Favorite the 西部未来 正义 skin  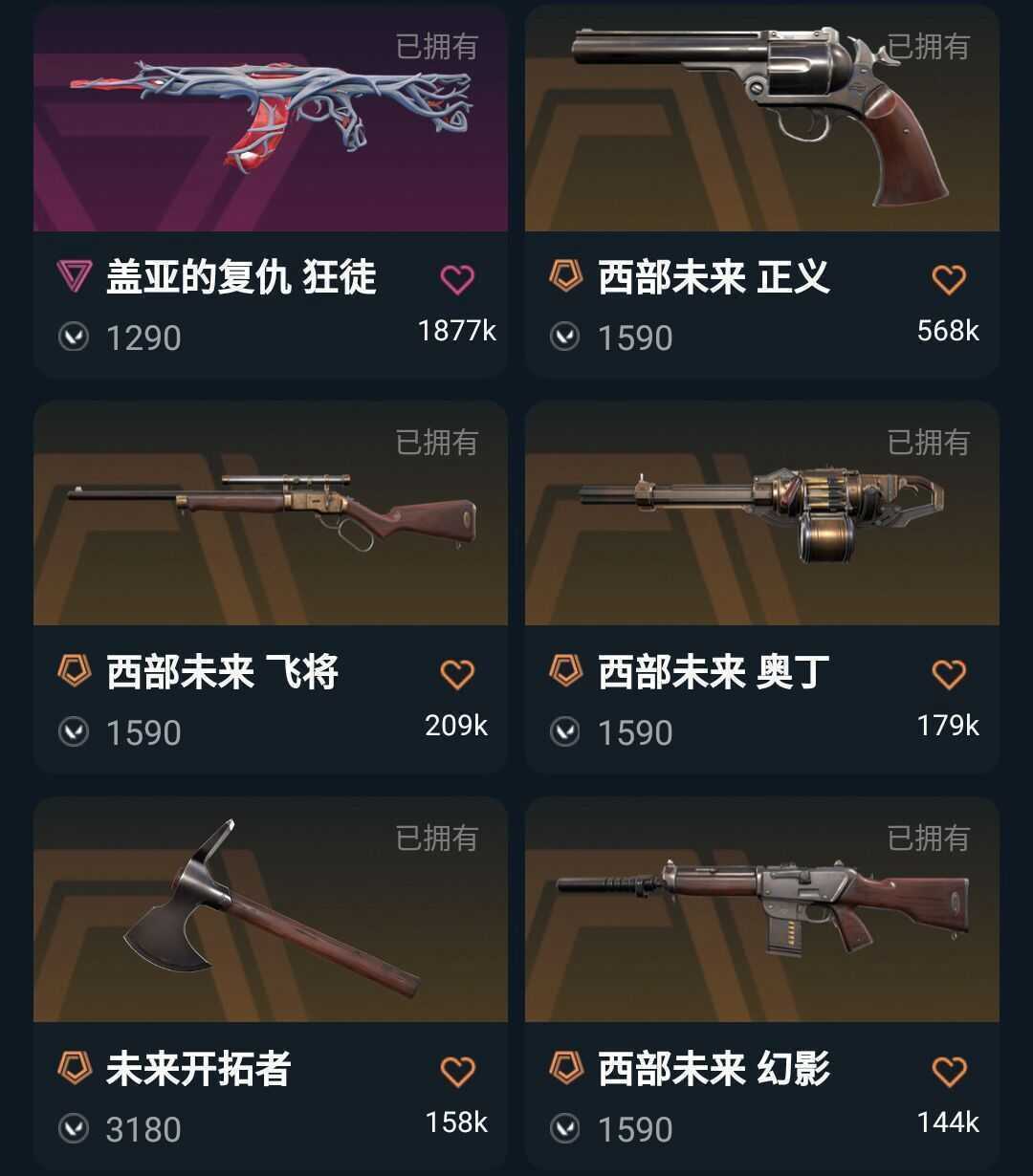pos(948,279)
